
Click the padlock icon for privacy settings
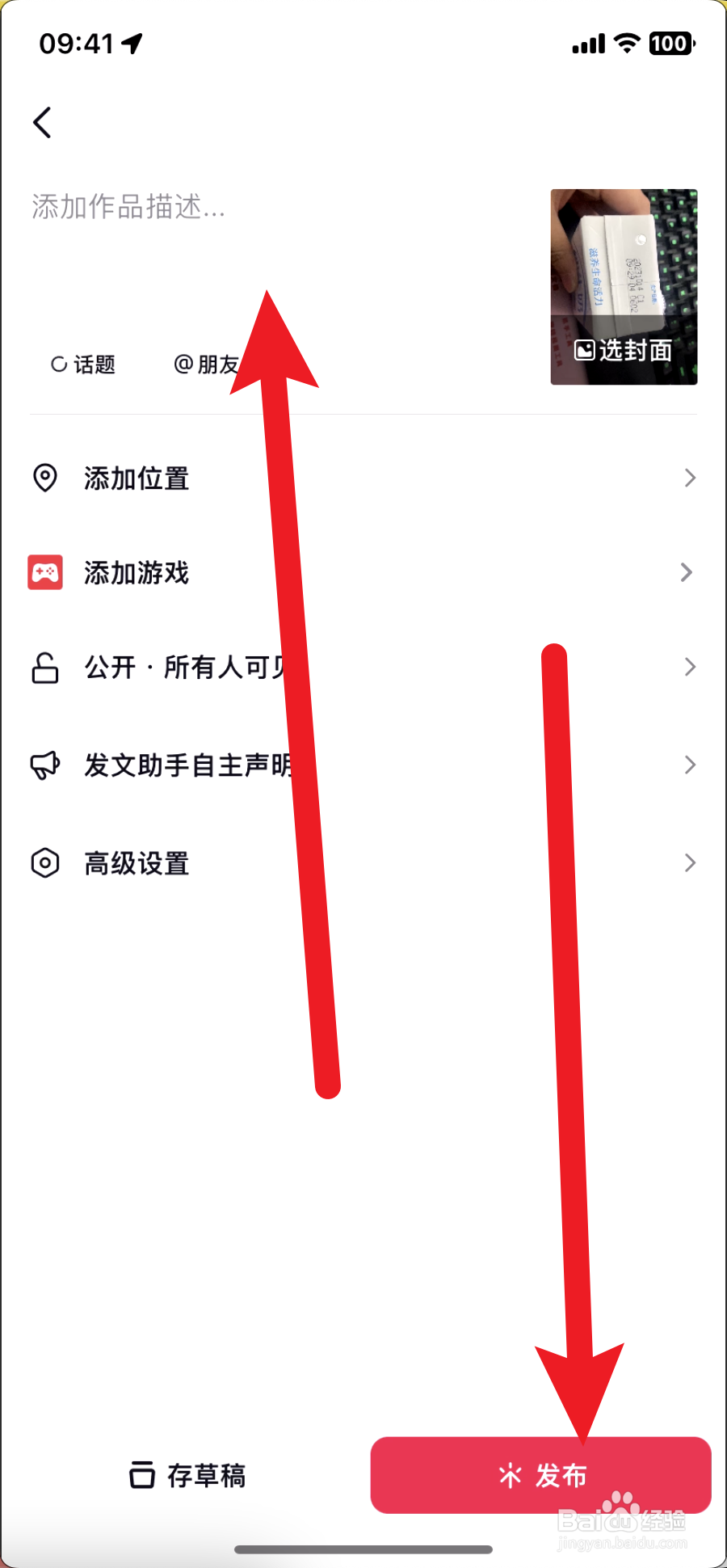pos(44,668)
